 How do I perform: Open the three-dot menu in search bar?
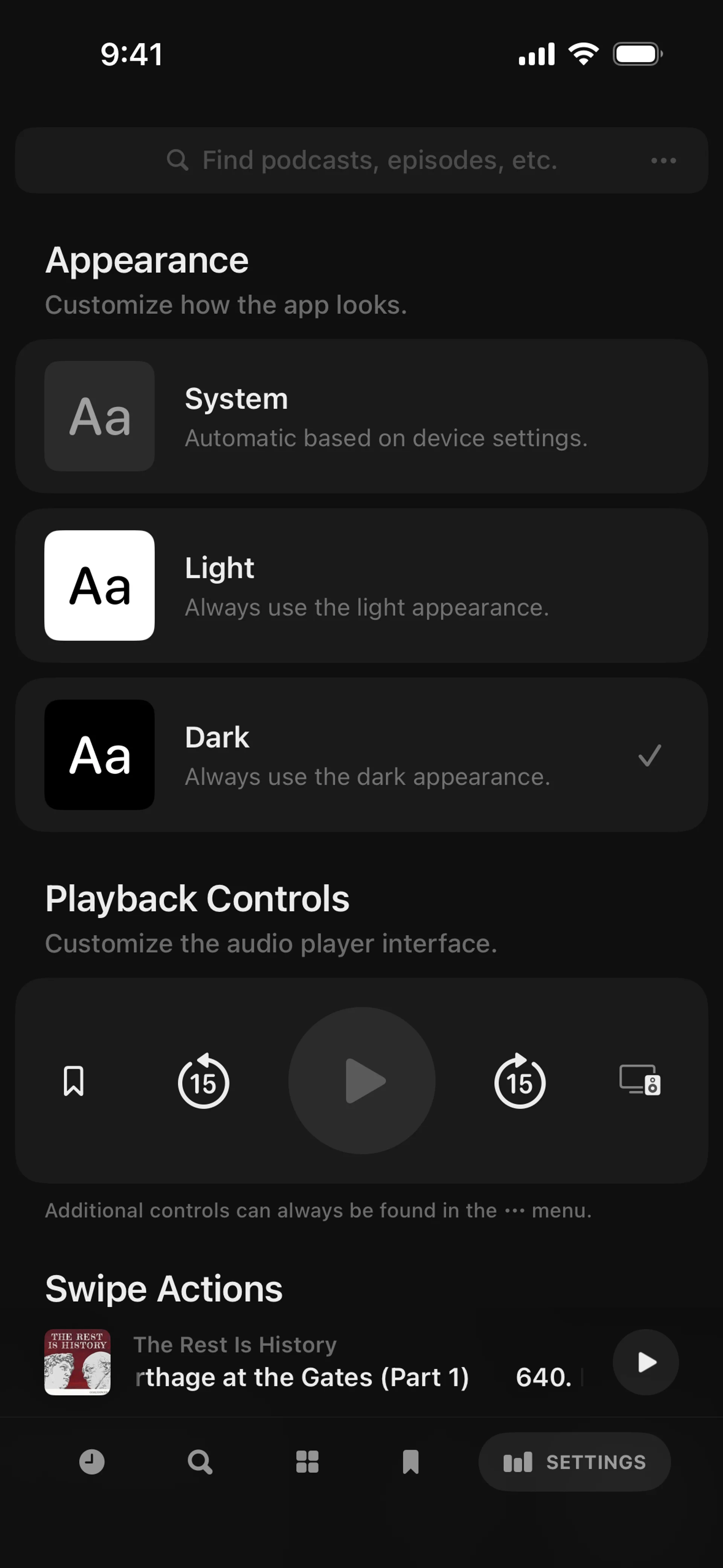[x=663, y=161]
